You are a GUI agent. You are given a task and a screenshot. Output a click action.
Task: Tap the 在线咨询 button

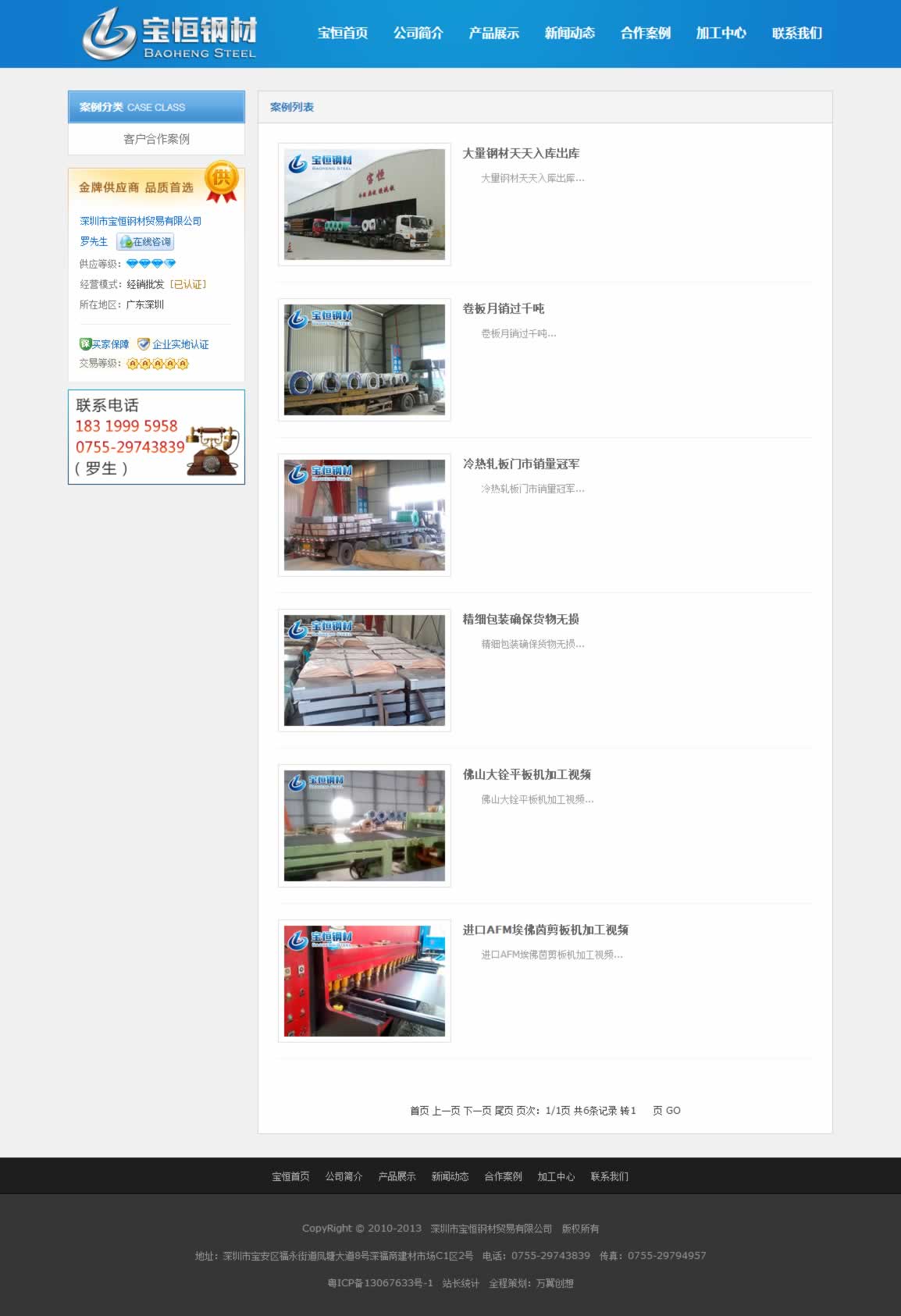pyautogui.click(x=145, y=242)
